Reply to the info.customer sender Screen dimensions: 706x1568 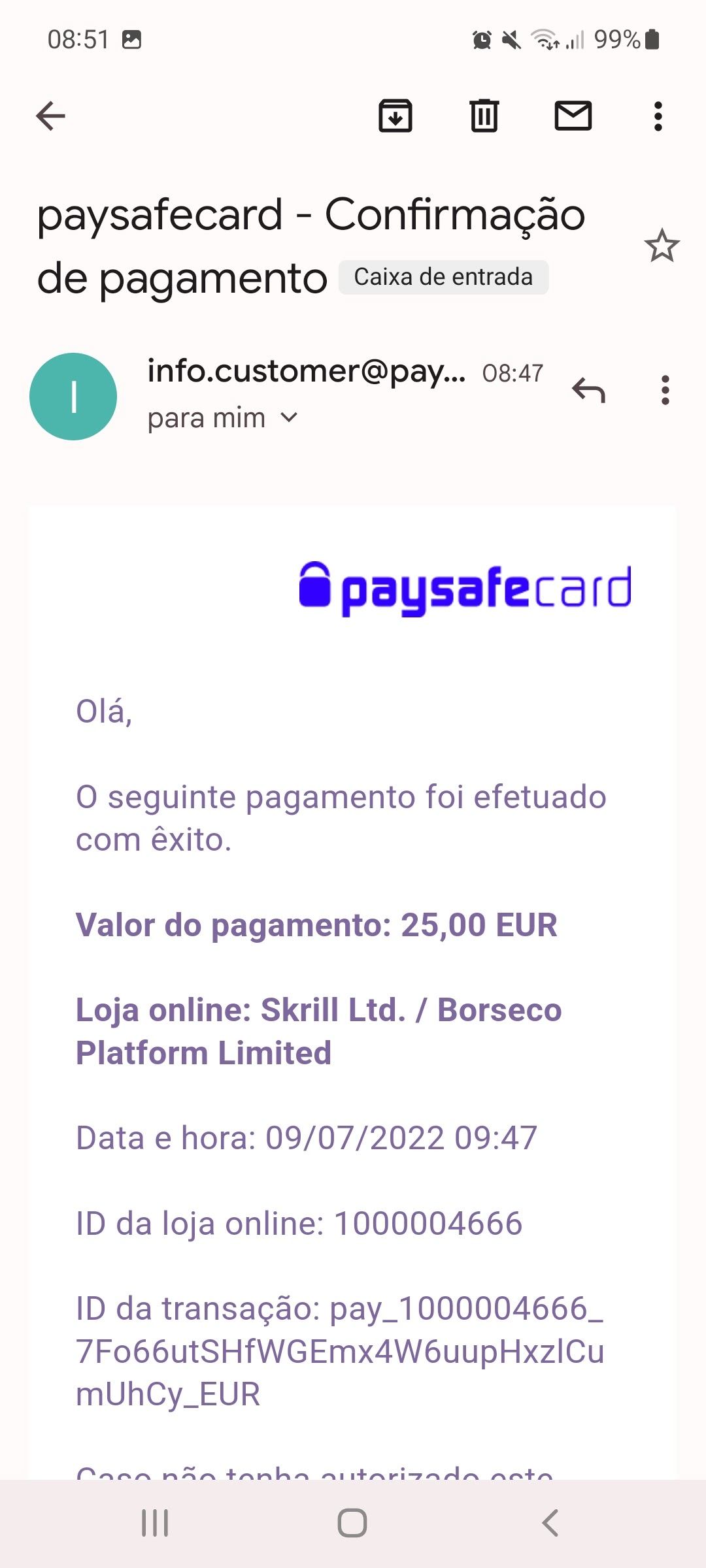pos(588,391)
